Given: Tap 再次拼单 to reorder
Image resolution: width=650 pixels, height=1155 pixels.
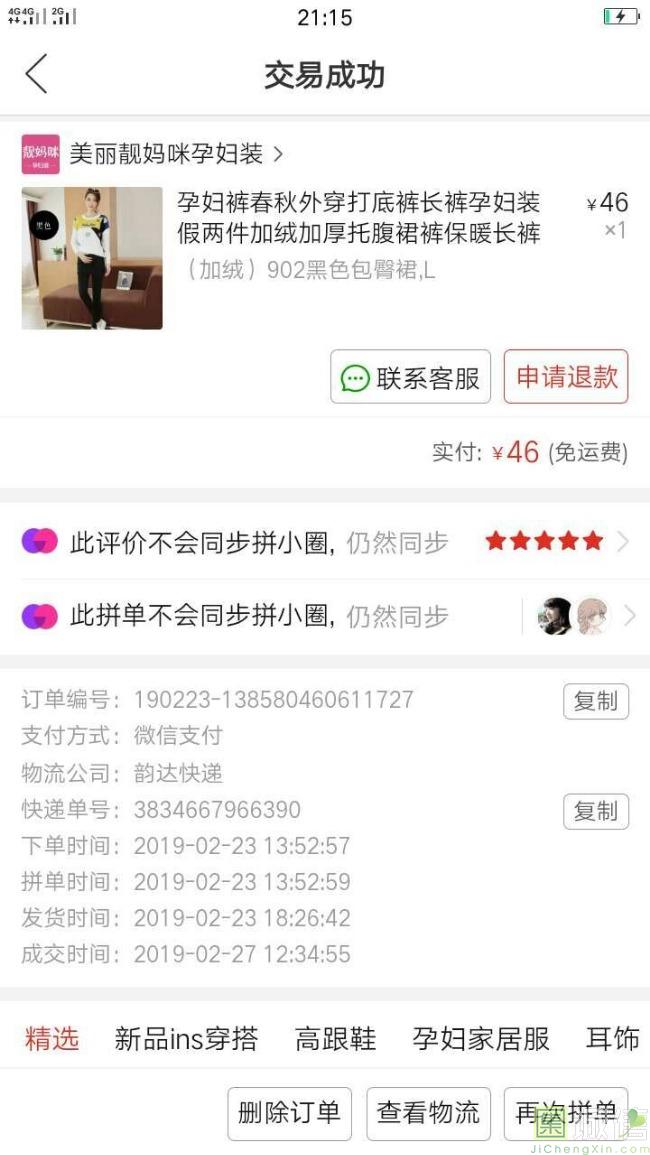Looking at the screenshot, I should click(566, 1113).
